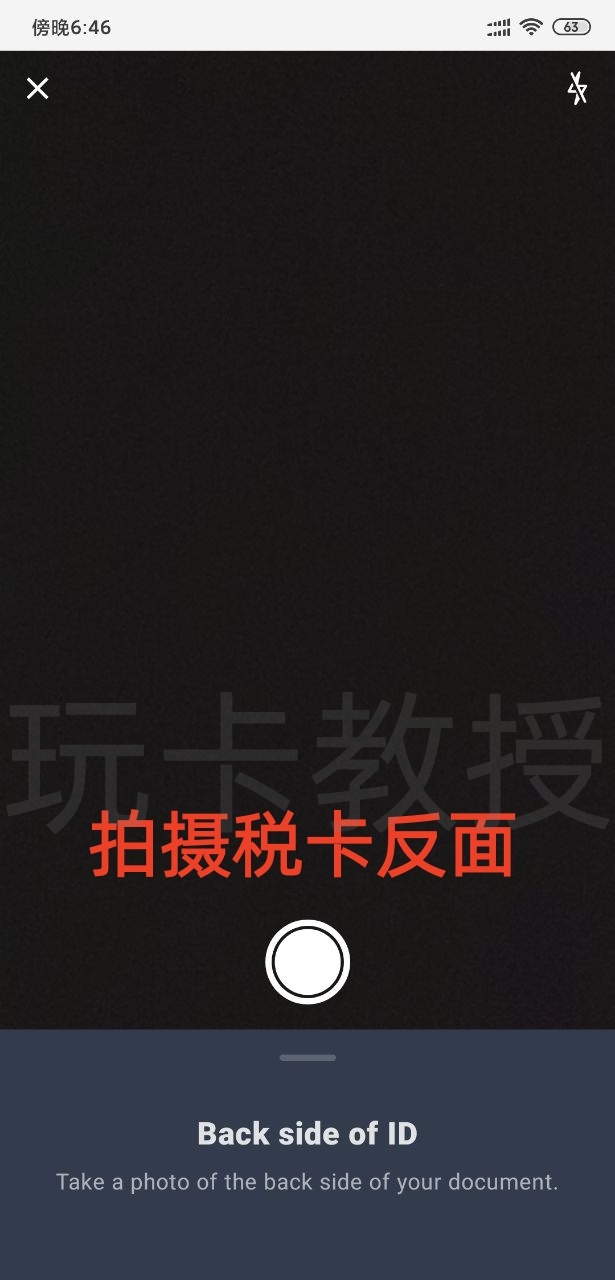Close the camera screen
Image resolution: width=615 pixels, height=1280 pixels.
(x=37, y=88)
